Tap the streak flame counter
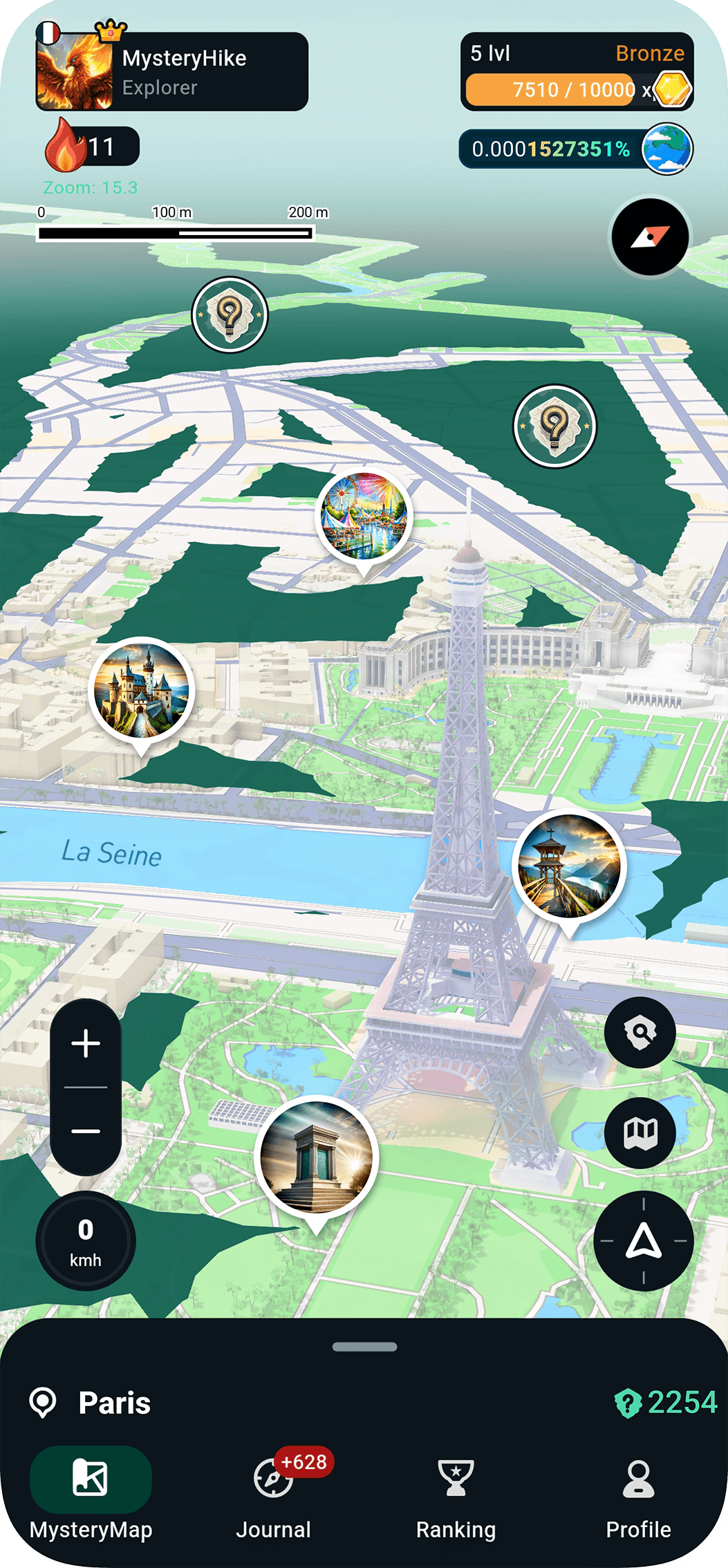 (91, 146)
